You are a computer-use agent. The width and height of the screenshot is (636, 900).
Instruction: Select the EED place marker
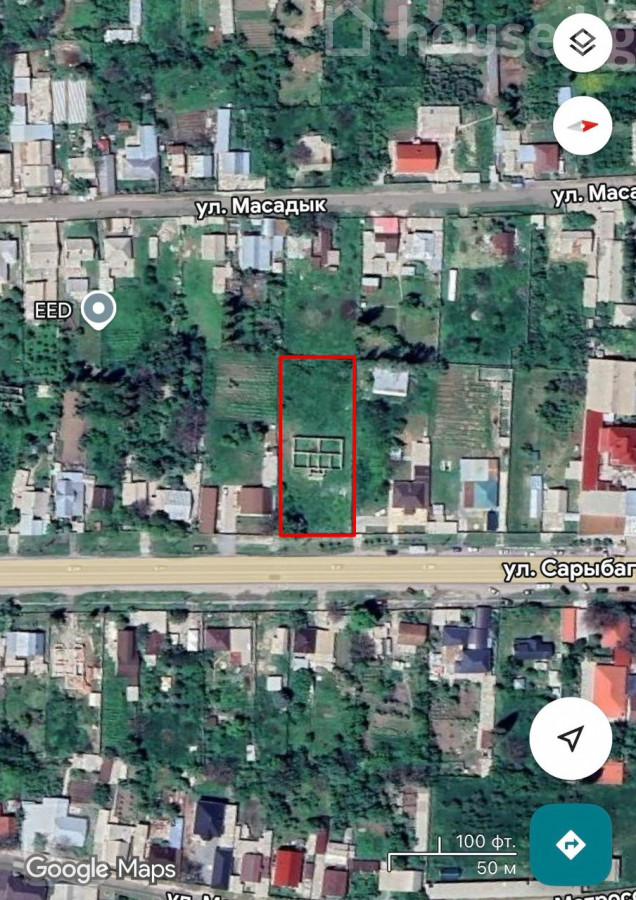97,311
